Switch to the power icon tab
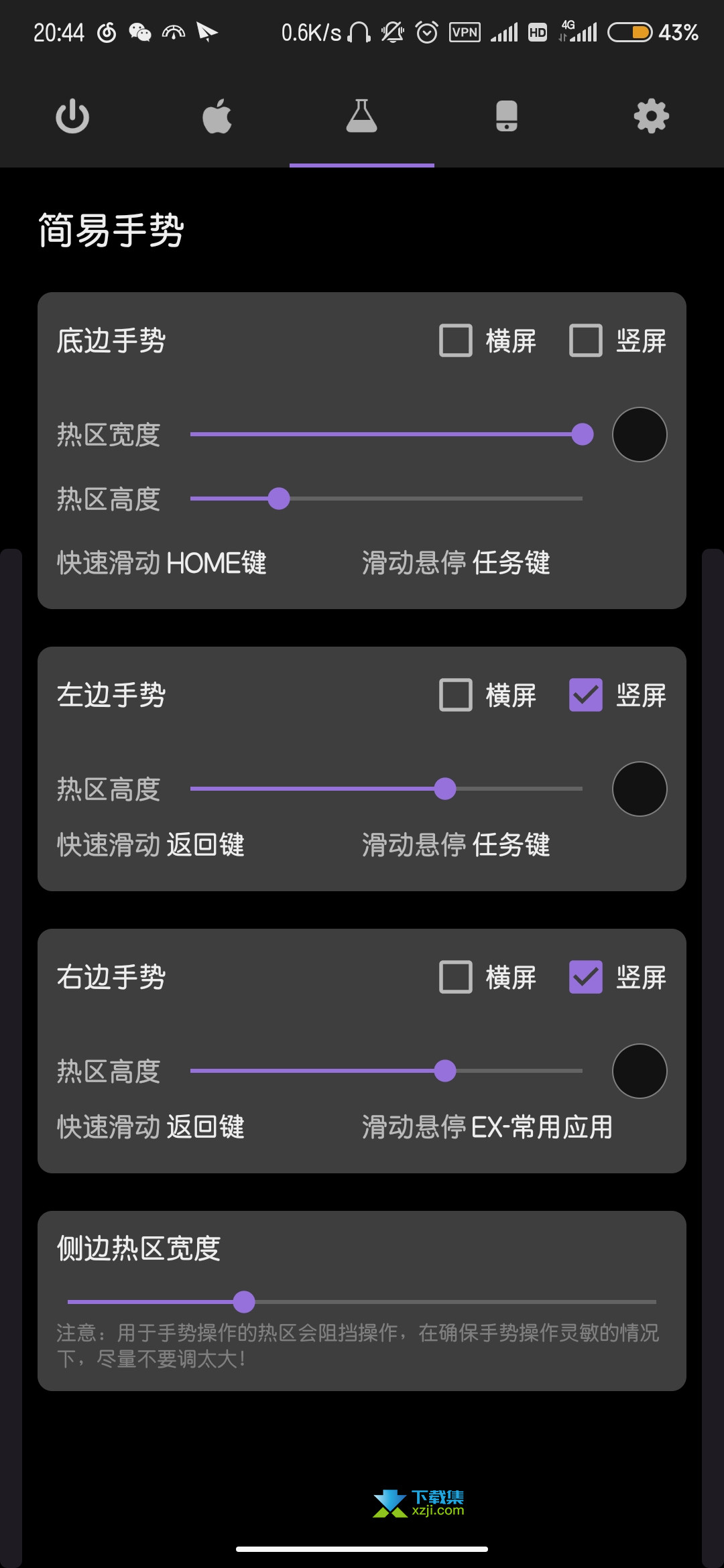This screenshot has width=724, height=1568. [72, 117]
